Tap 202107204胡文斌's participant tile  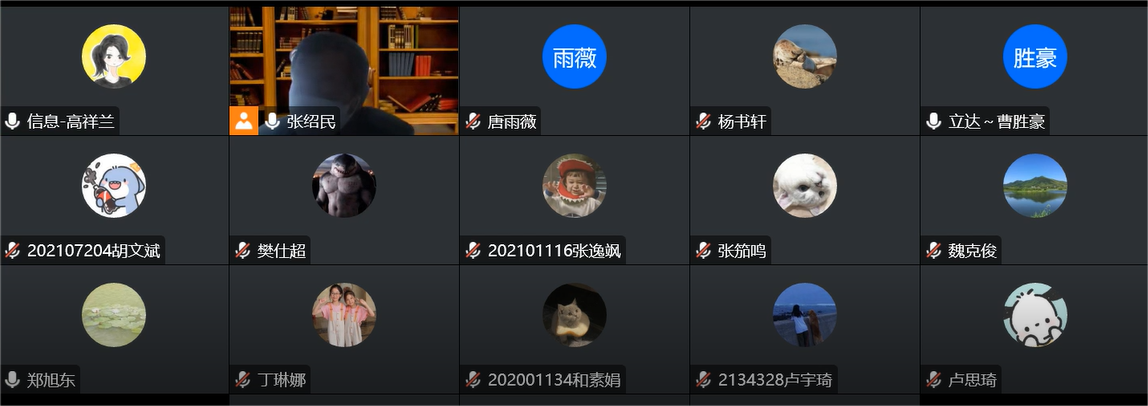pos(114,200)
